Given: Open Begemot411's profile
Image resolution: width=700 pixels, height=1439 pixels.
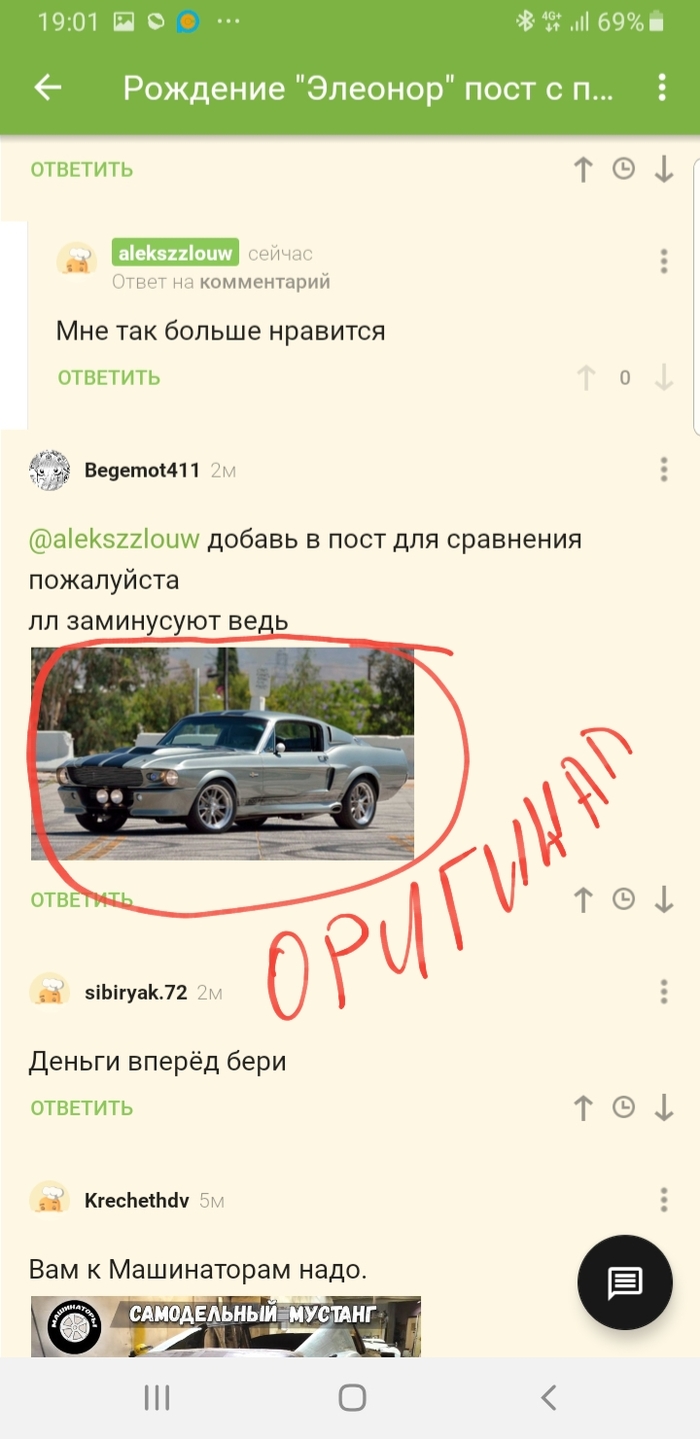Looking at the screenshot, I should click(x=142, y=470).
